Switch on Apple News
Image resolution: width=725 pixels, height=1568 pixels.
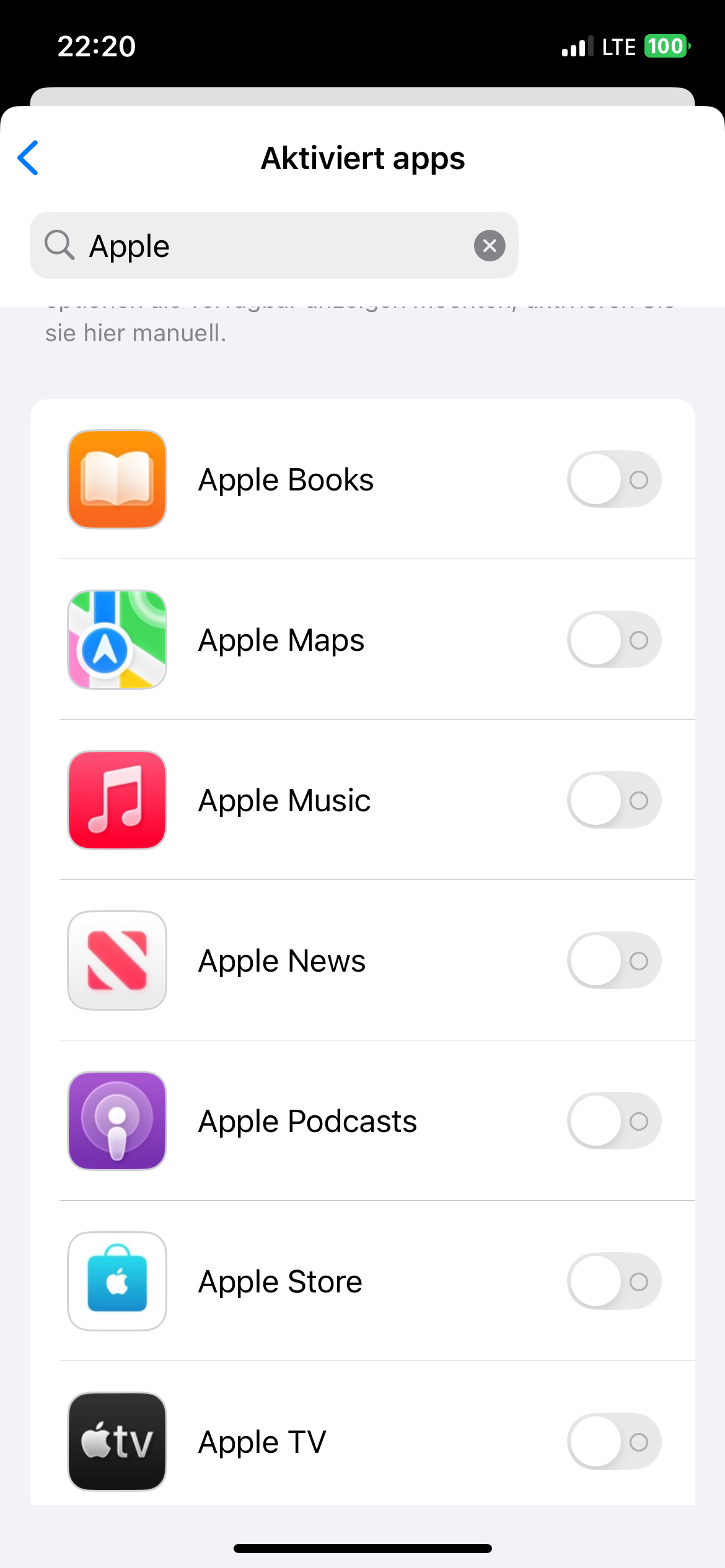tap(613, 960)
